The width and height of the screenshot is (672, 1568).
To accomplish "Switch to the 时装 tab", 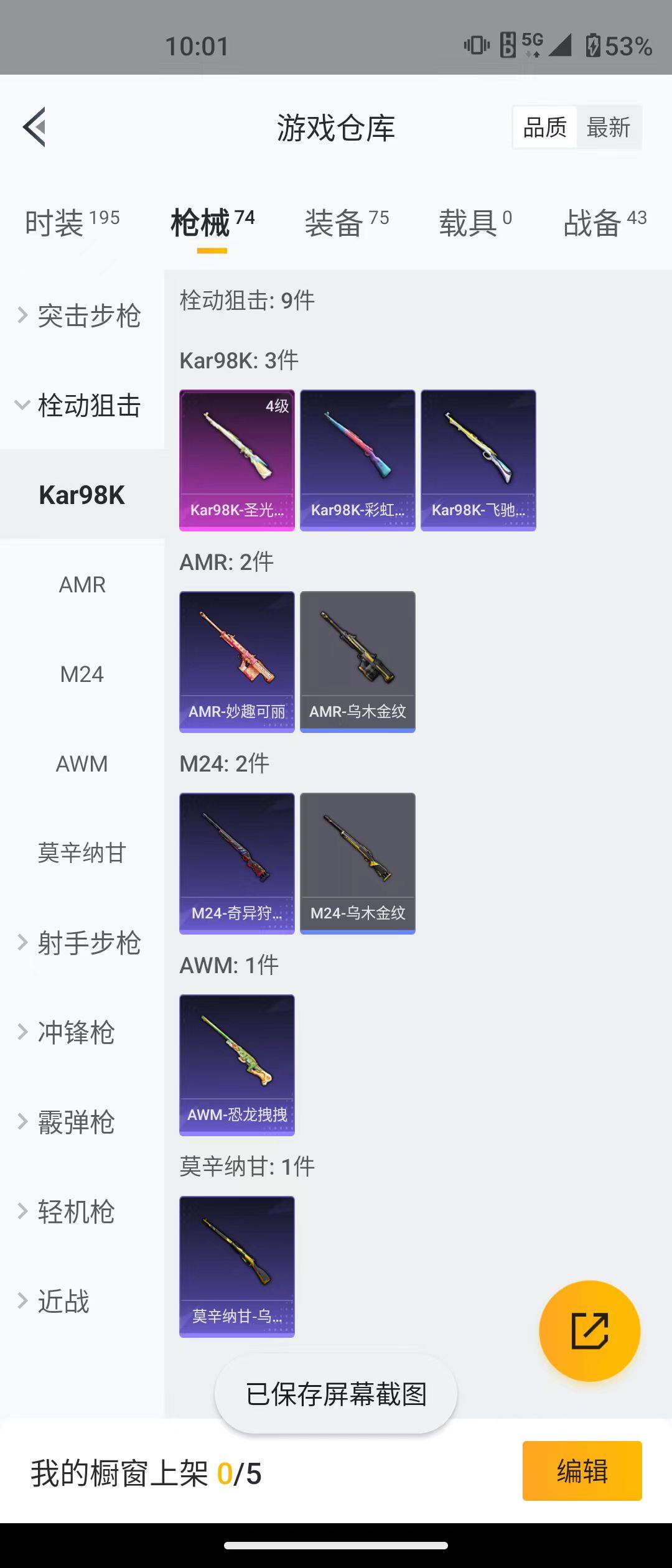I will click(72, 222).
